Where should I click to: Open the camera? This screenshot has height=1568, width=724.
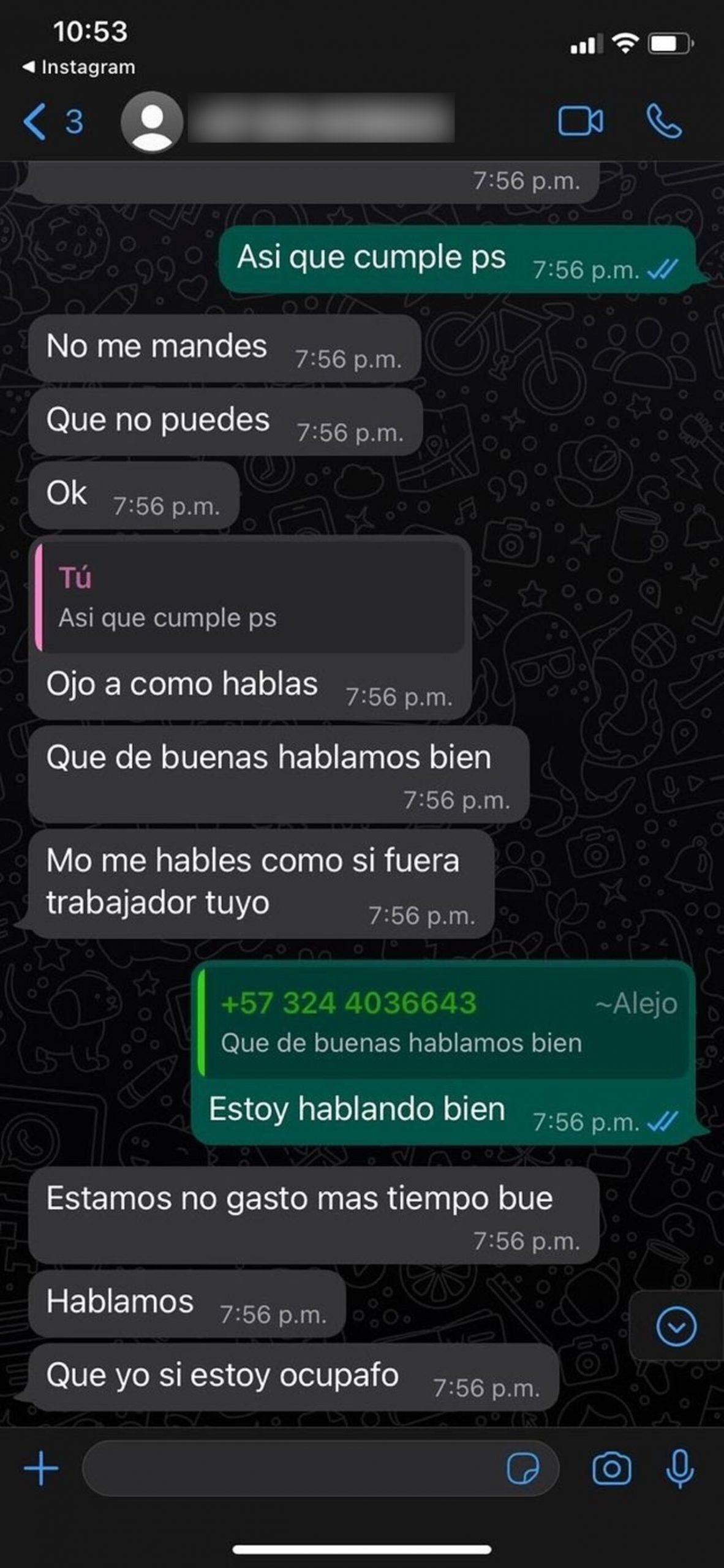coord(611,1469)
